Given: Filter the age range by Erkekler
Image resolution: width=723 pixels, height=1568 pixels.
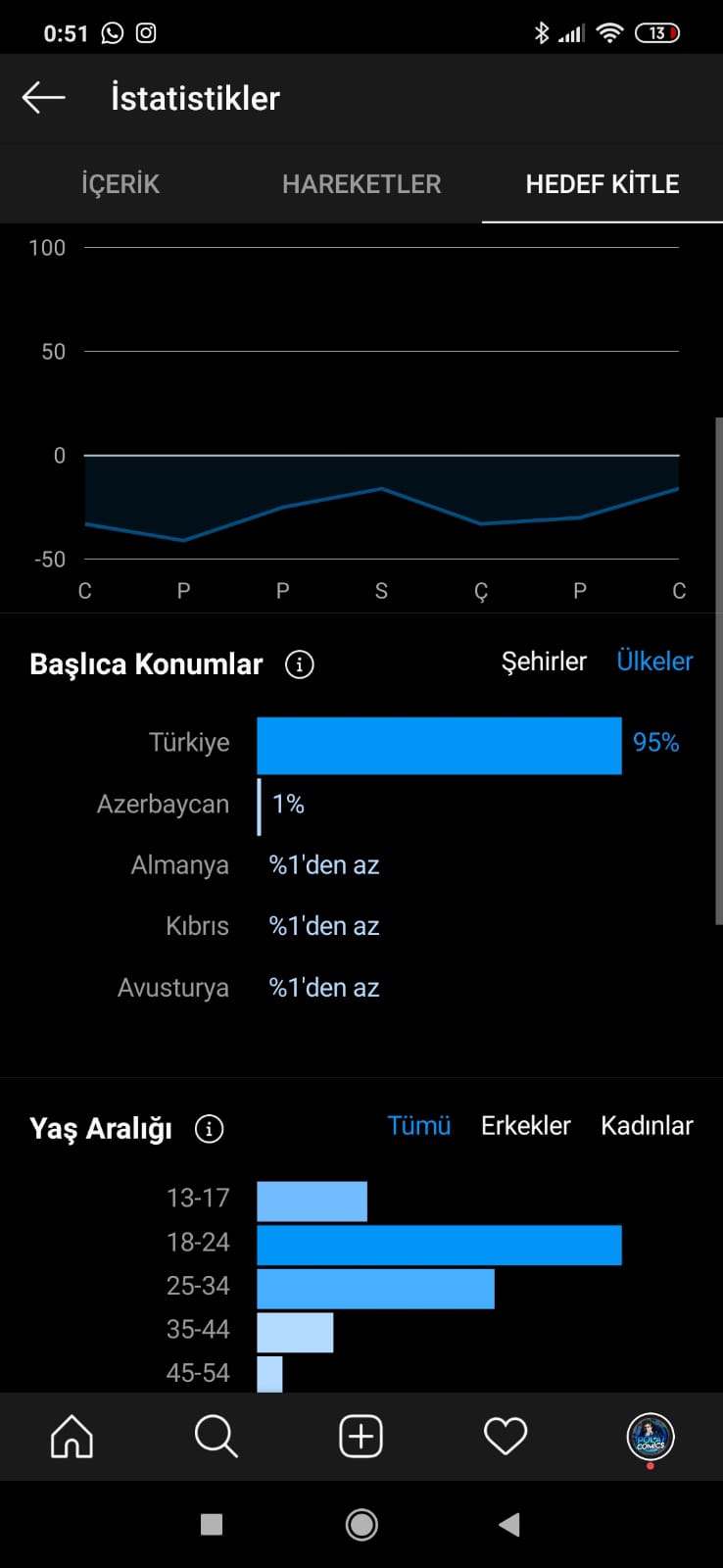Looking at the screenshot, I should point(525,1126).
